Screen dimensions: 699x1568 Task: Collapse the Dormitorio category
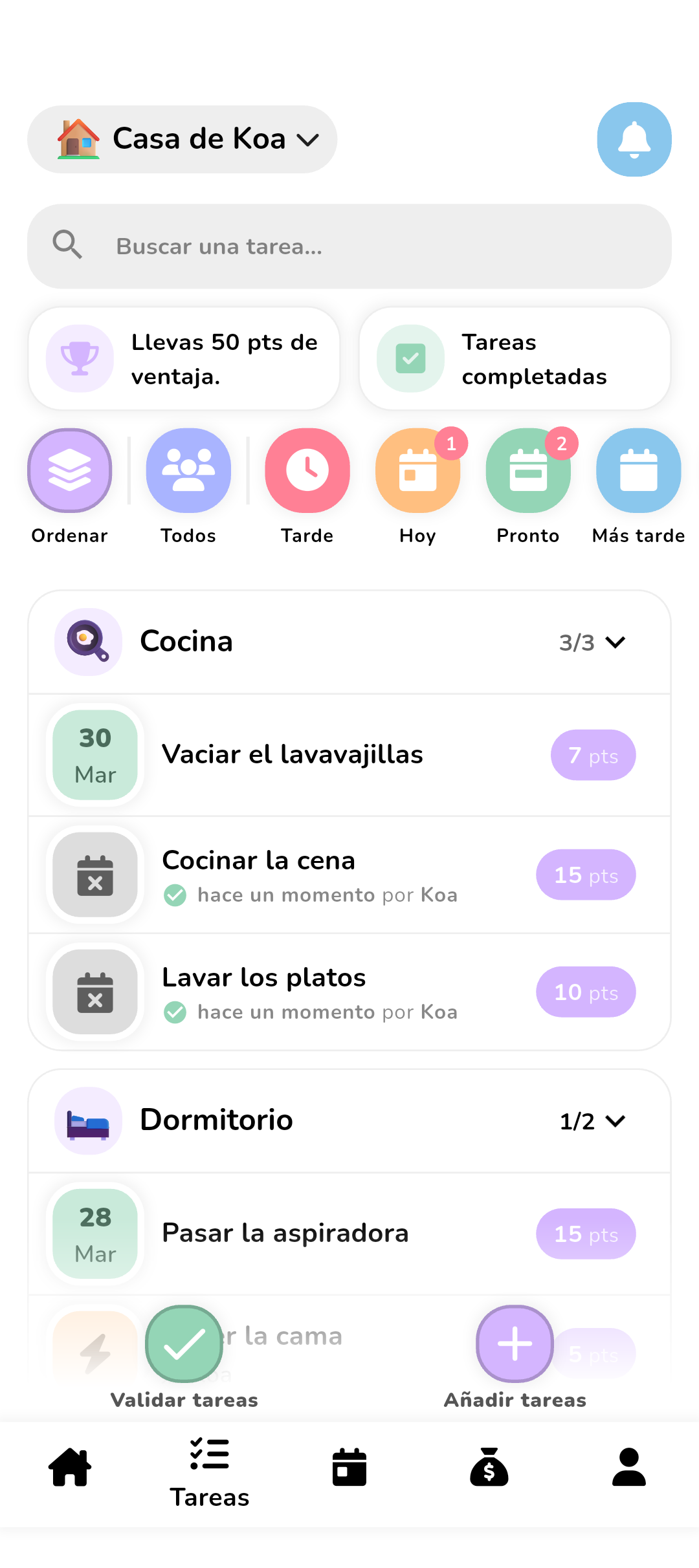616,1121
